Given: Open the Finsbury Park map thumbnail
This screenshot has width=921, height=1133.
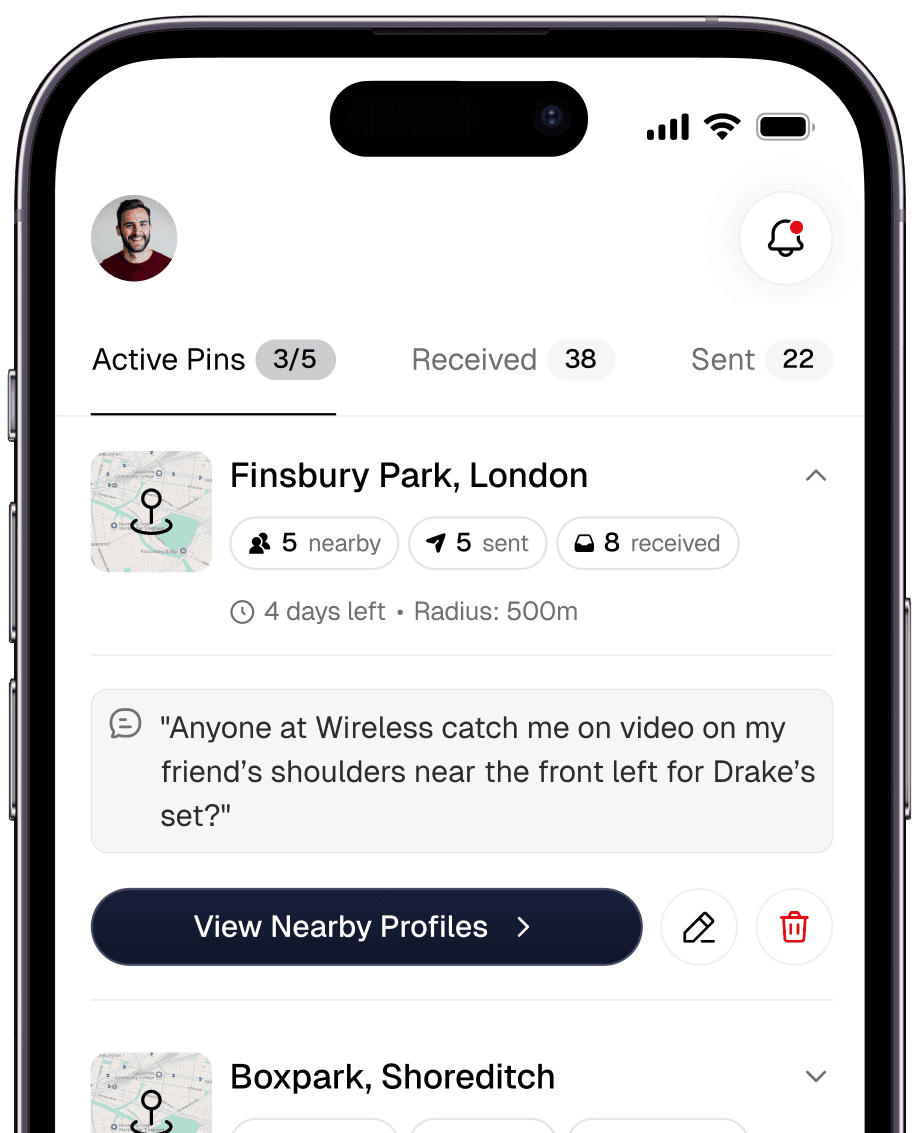Looking at the screenshot, I should (x=151, y=511).
